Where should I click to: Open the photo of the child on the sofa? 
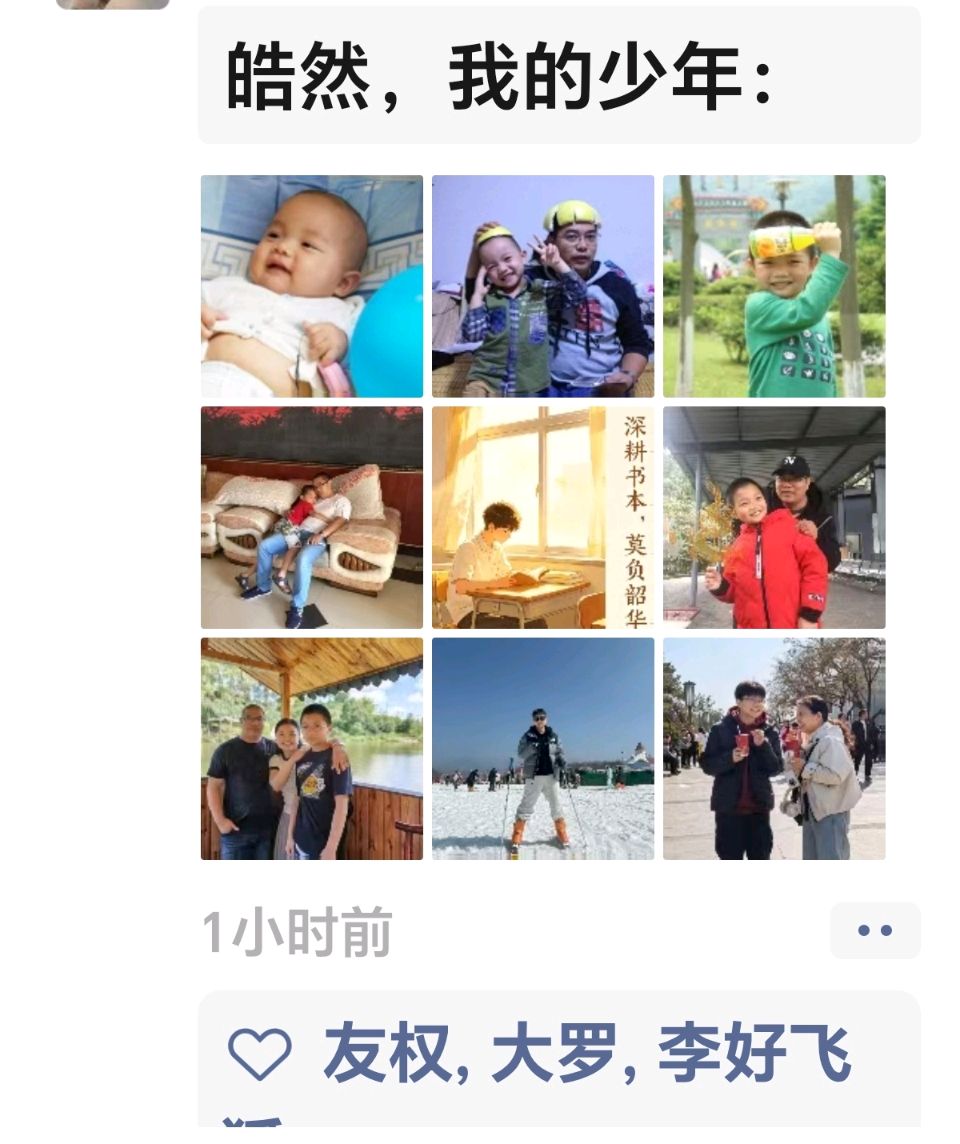pos(311,517)
